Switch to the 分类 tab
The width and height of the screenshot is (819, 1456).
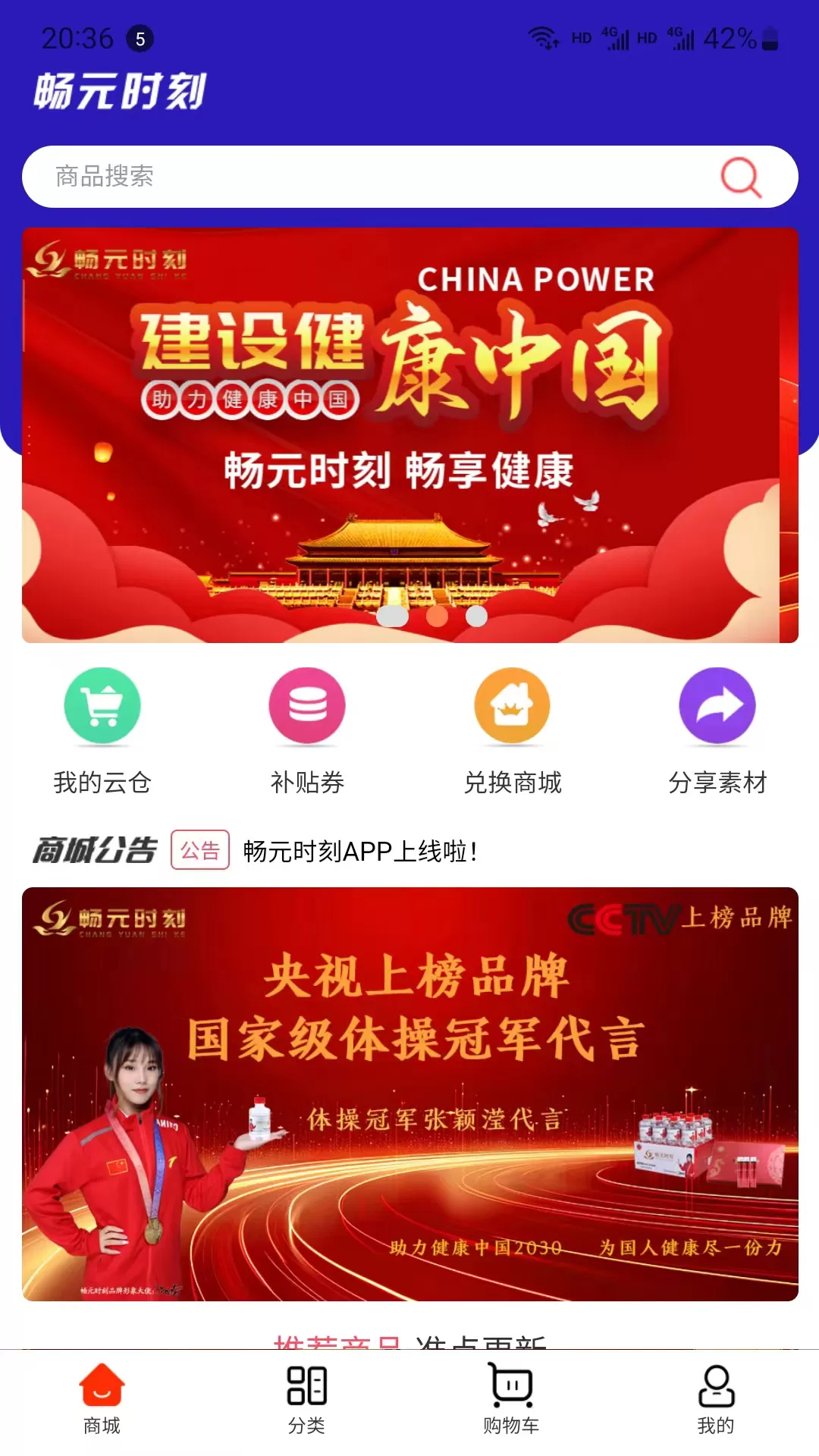point(307,1399)
